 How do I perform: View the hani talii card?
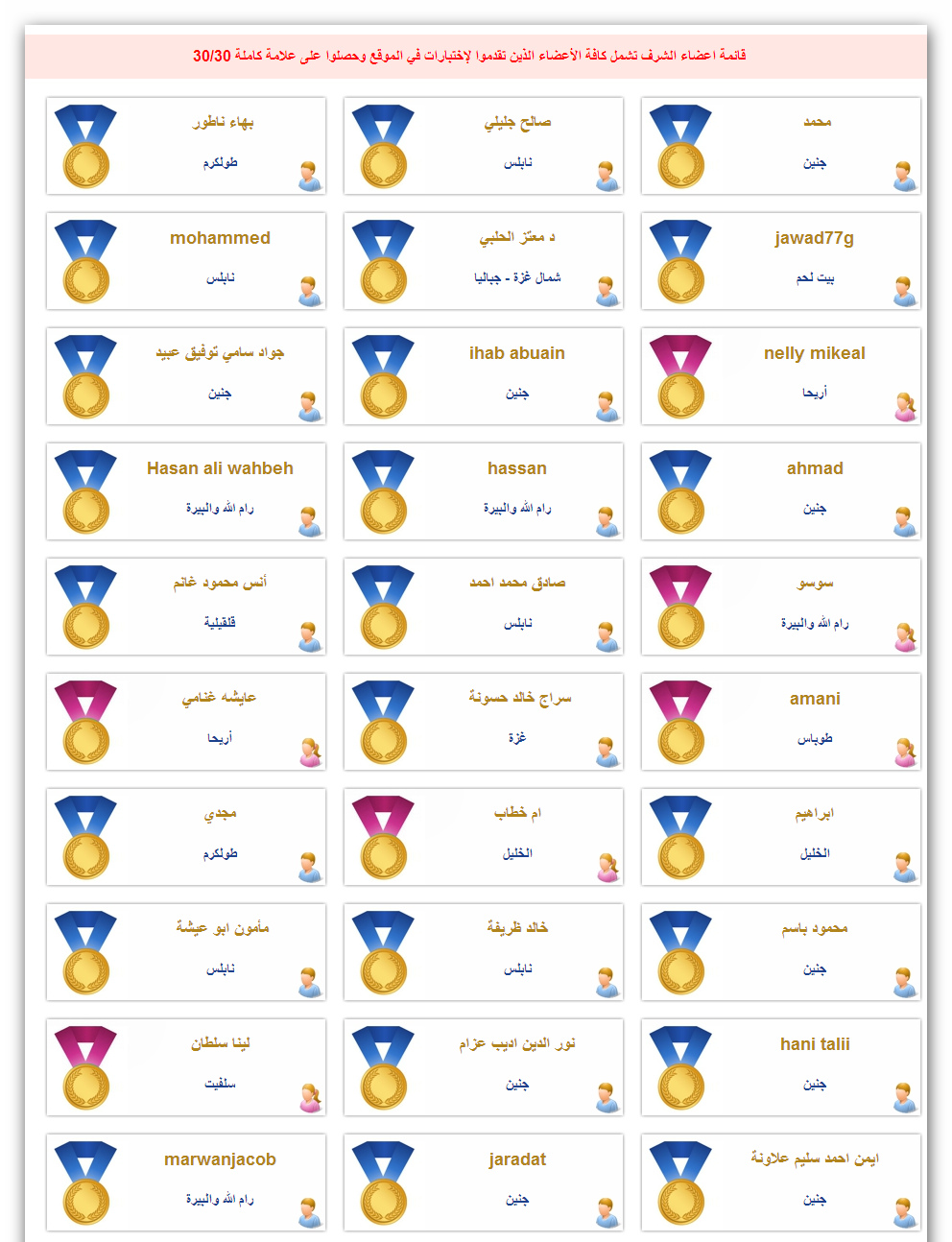click(x=814, y=1044)
